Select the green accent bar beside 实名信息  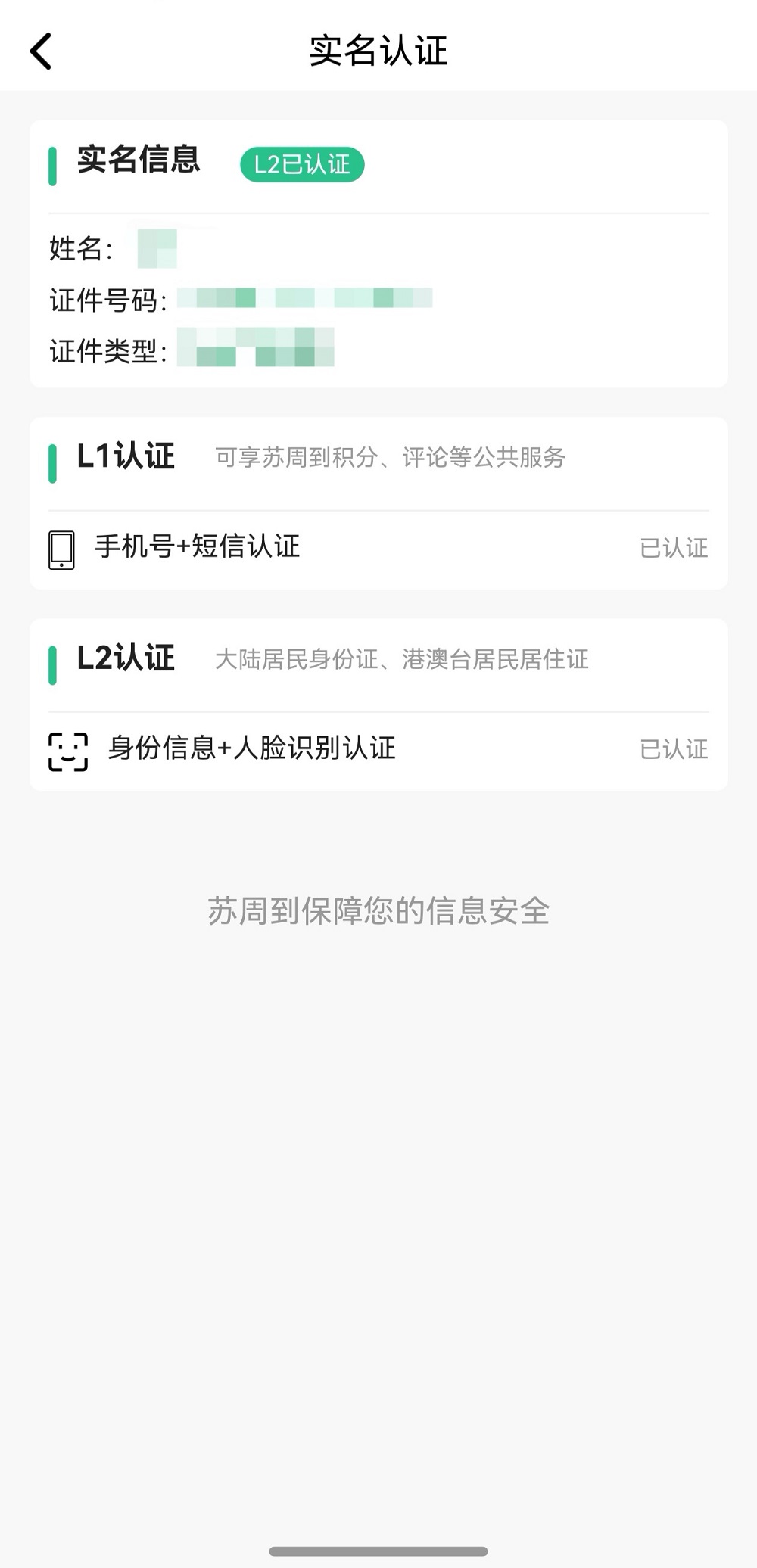click(52, 163)
